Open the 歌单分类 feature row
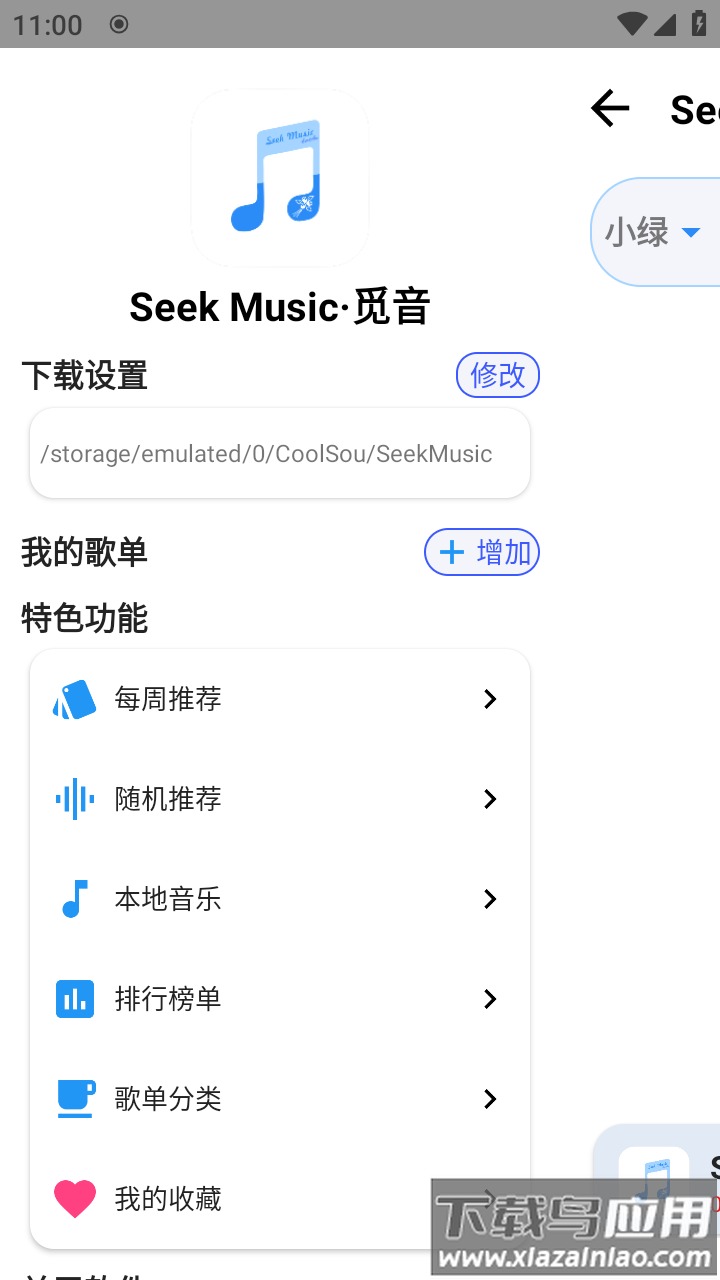This screenshot has width=720, height=1280. (280, 1099)
